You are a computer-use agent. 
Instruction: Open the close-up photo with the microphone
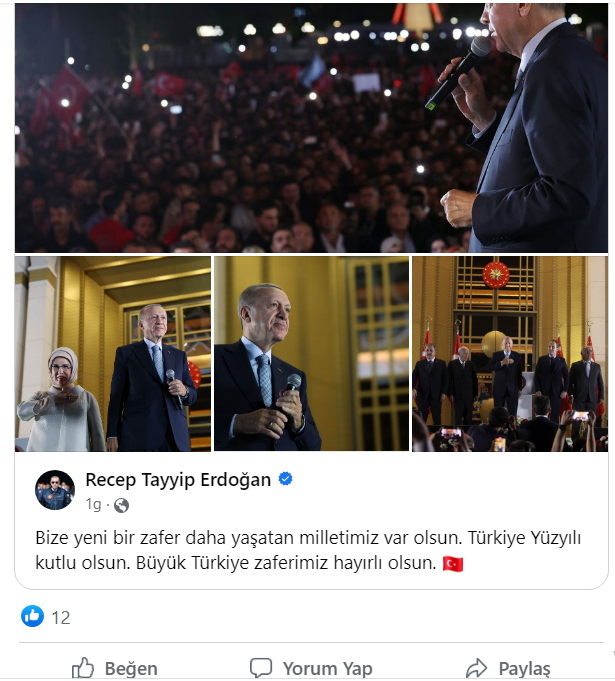tap(311, 353)
